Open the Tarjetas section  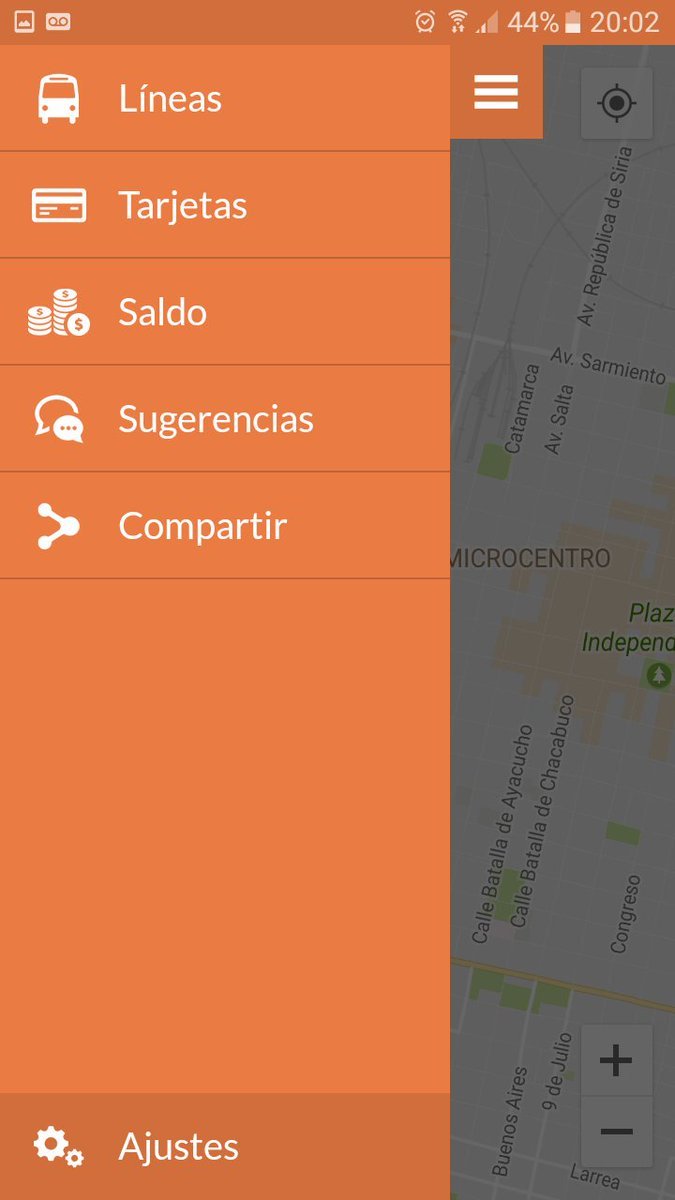click(182, 206)
